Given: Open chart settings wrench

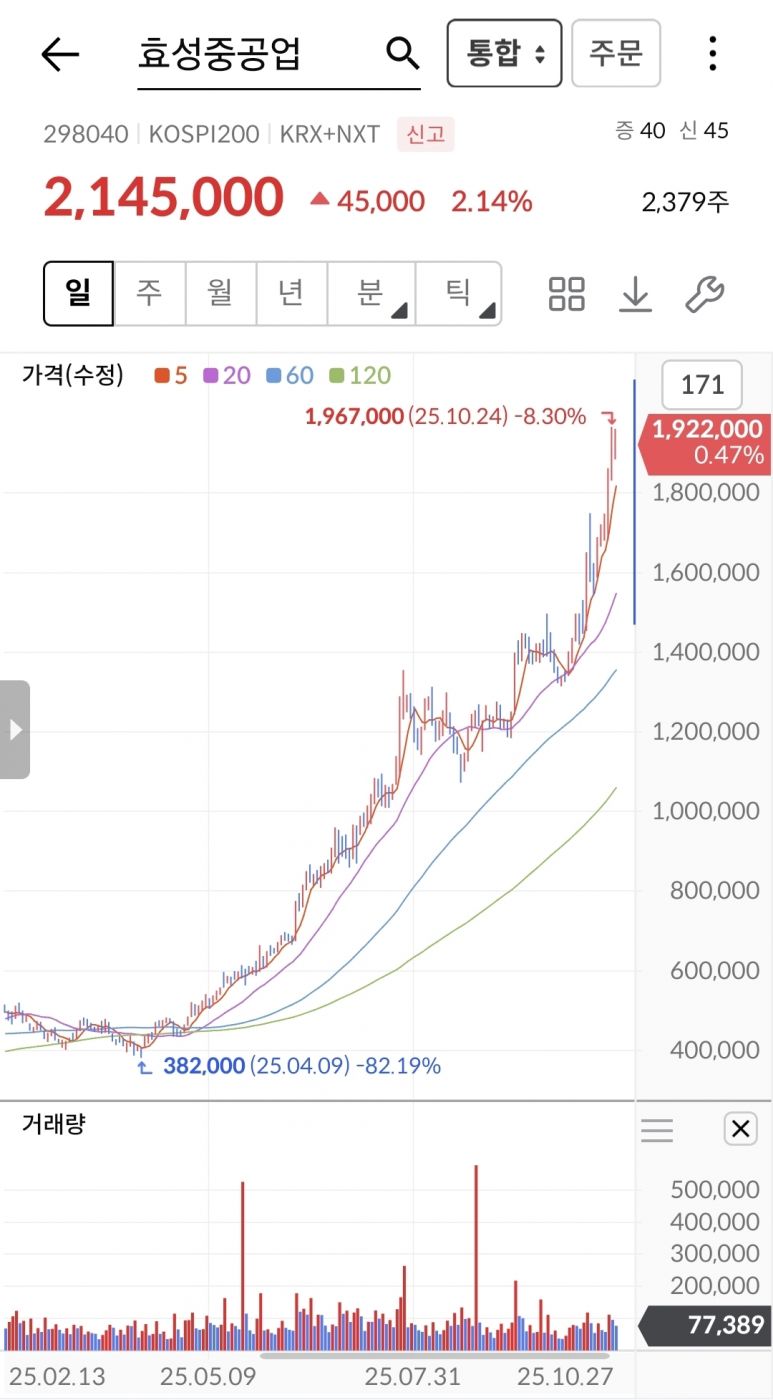Looking at the screenshot, I should 704,294.
